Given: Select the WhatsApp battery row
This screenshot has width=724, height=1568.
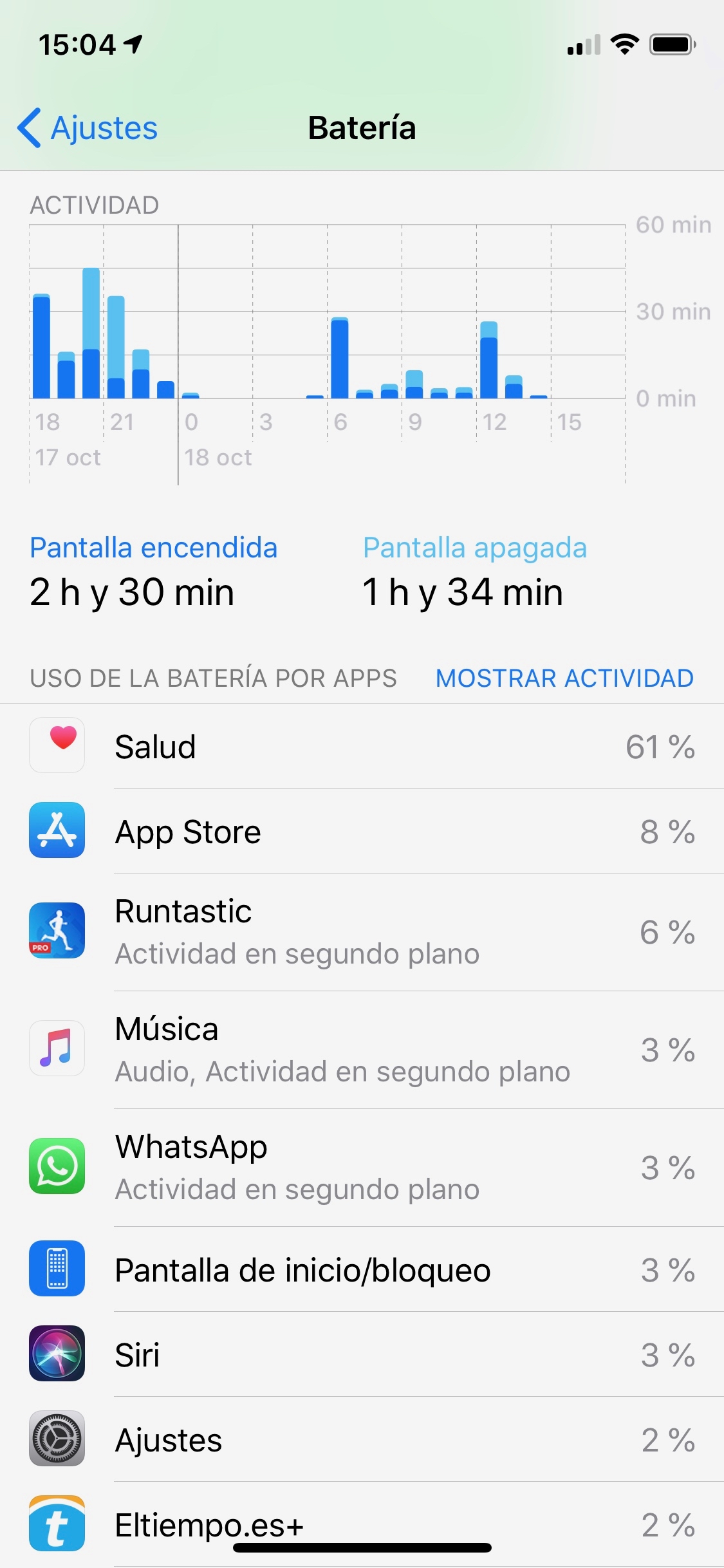Looking at the screenshot, I should [x=362, y=1167].
